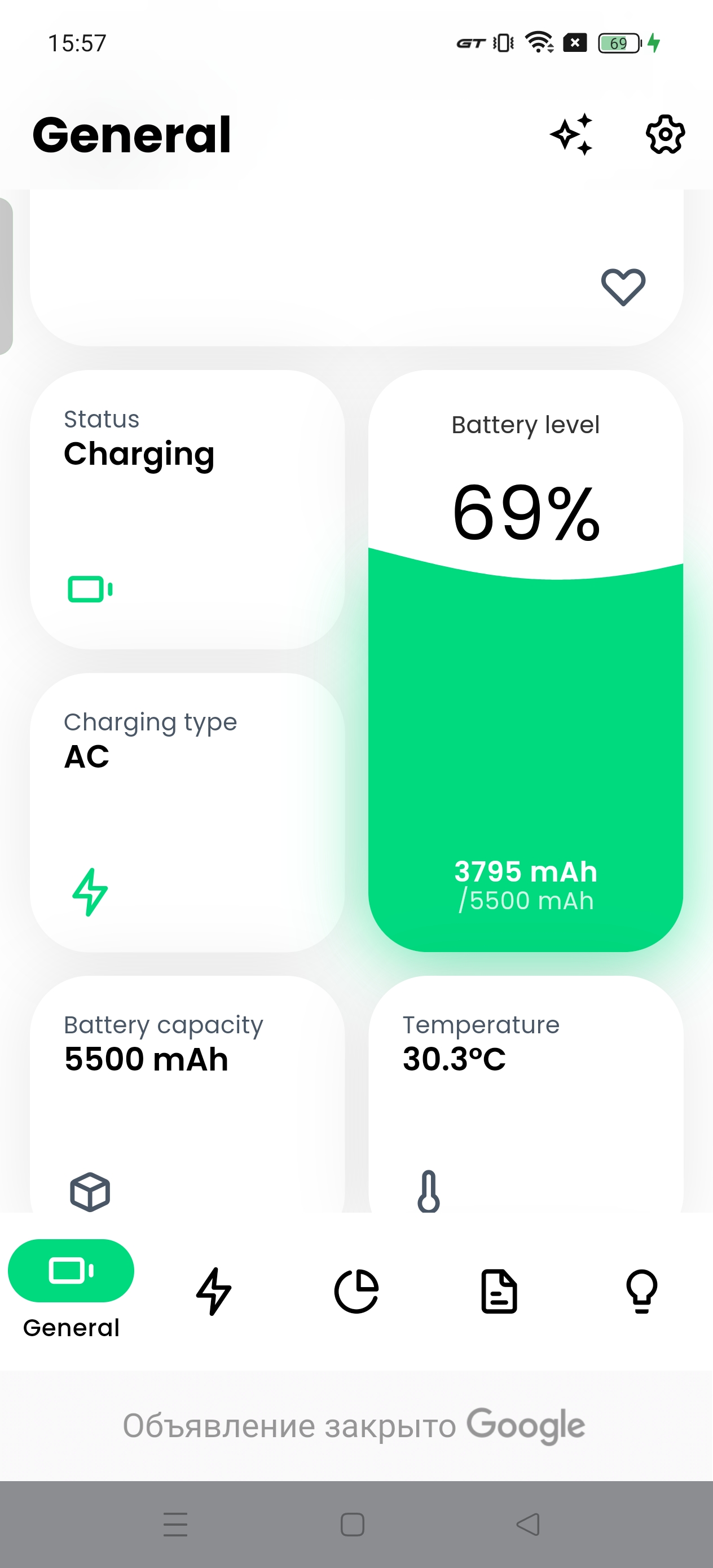Image resolution: width=713 pixels, height=1568 pixels.
Task: Open the pie chart statistics tab
Action: click(356, 1291)
